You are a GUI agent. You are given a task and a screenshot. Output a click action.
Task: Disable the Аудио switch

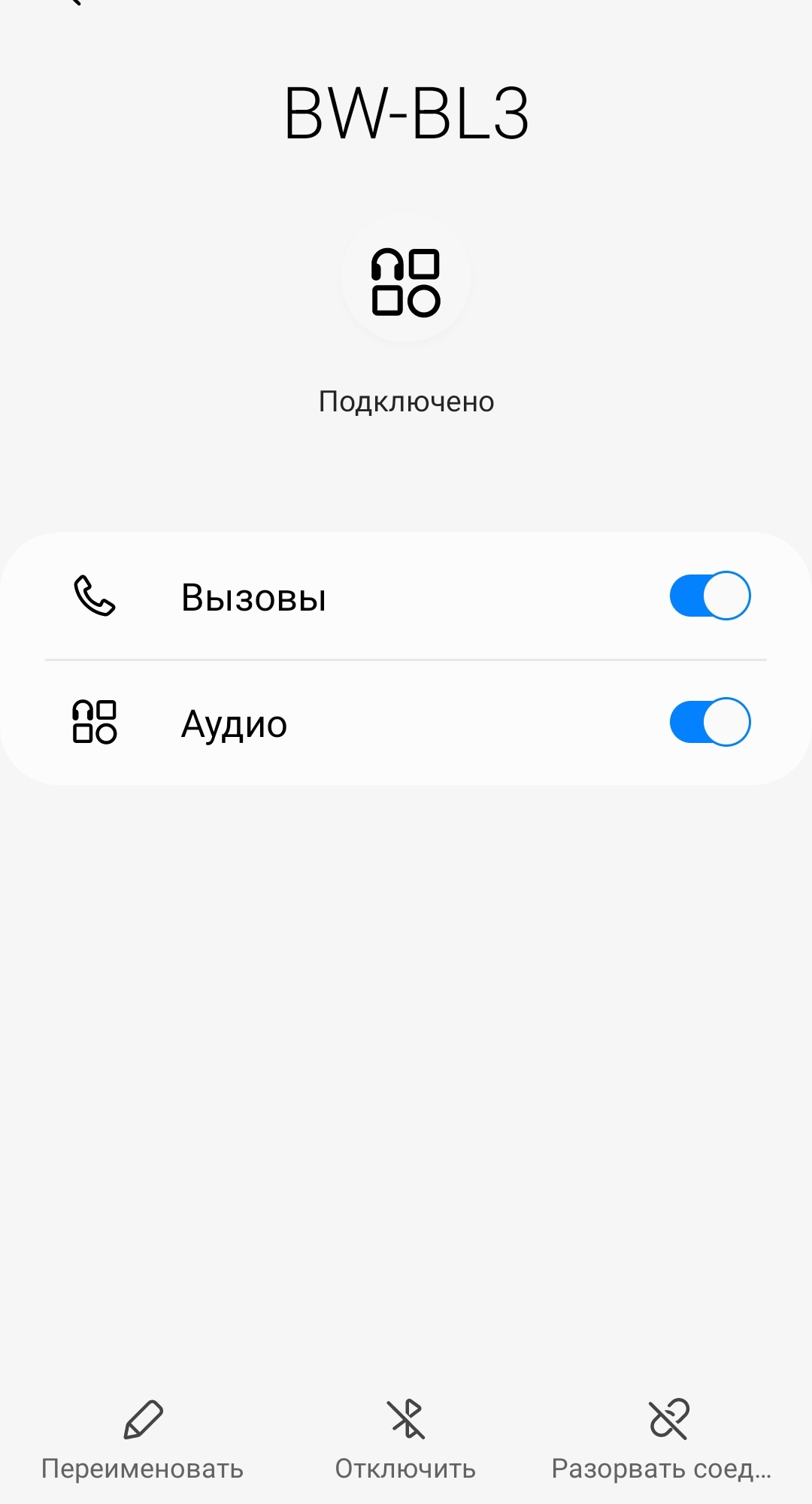click(x=710, y=722)
